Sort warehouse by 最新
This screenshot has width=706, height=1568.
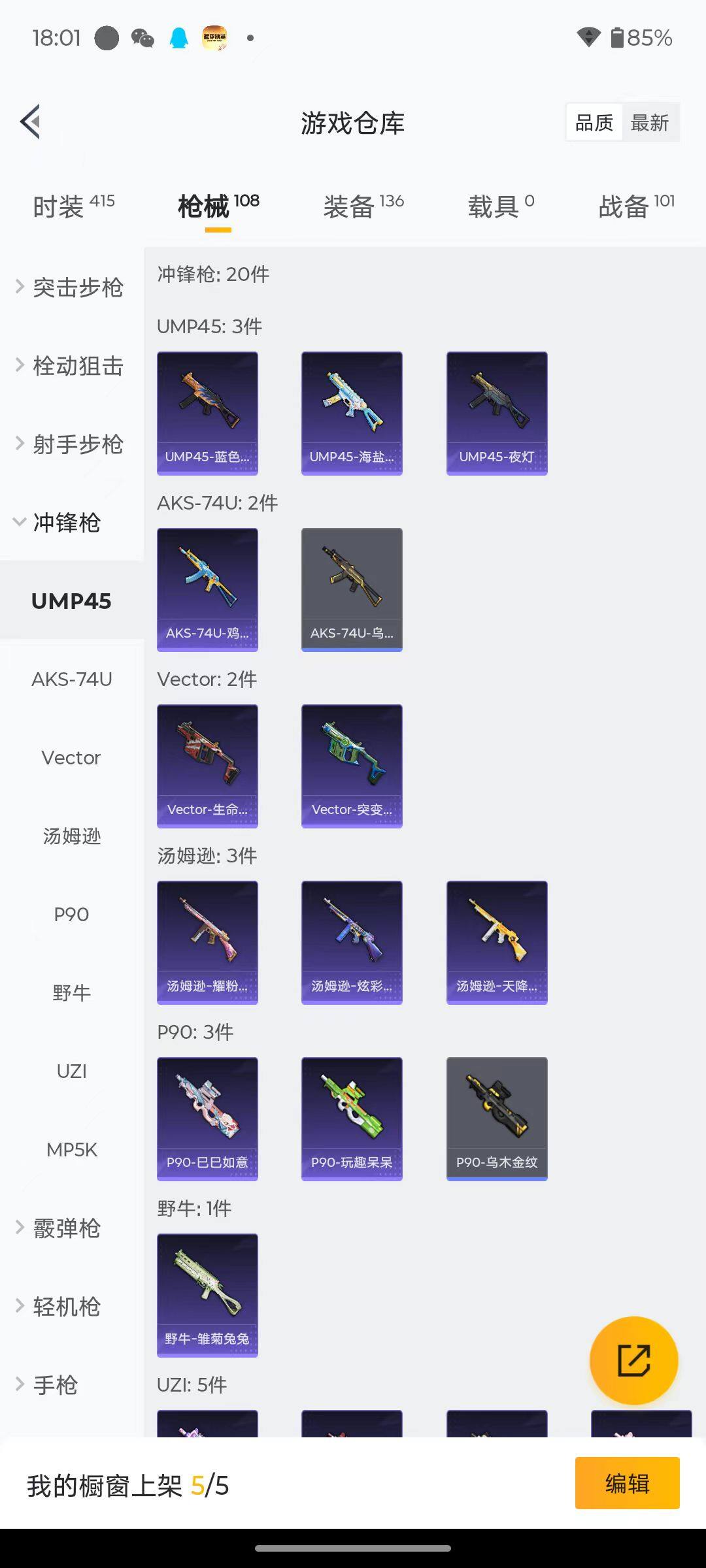(649, 123)
